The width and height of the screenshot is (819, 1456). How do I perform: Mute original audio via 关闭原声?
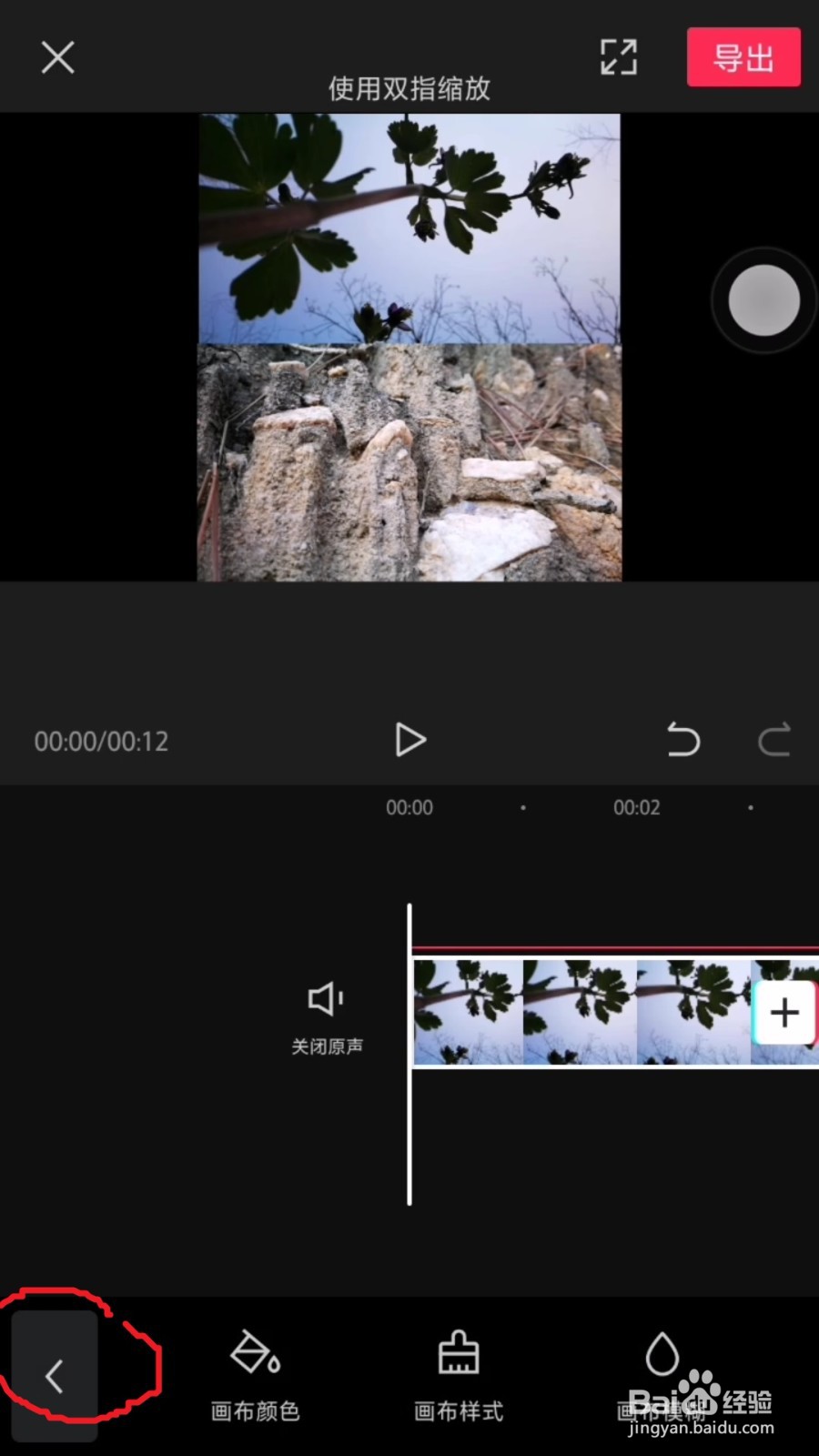point(326,1017)
